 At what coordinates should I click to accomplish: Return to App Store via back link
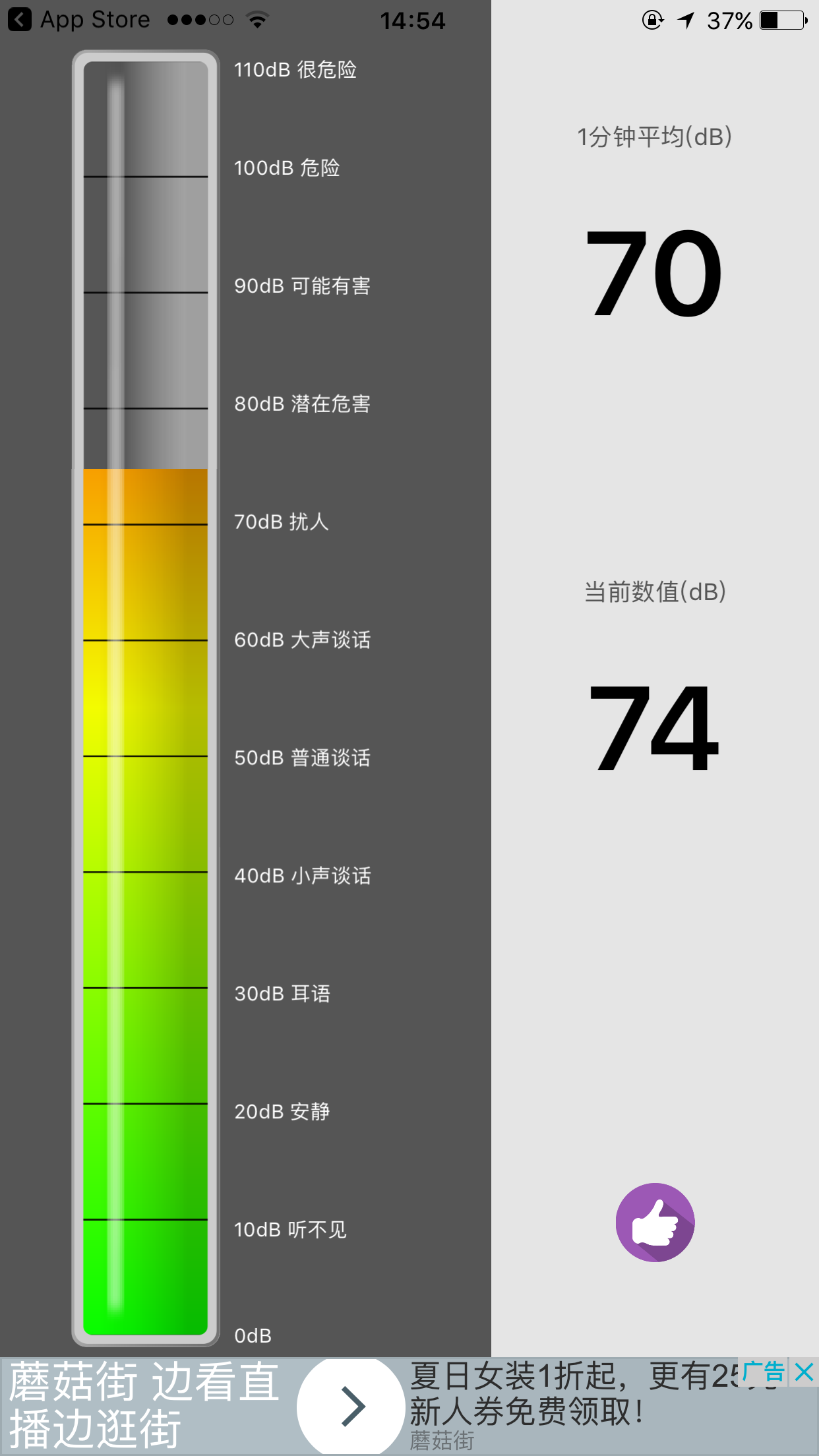click(79, 20)
